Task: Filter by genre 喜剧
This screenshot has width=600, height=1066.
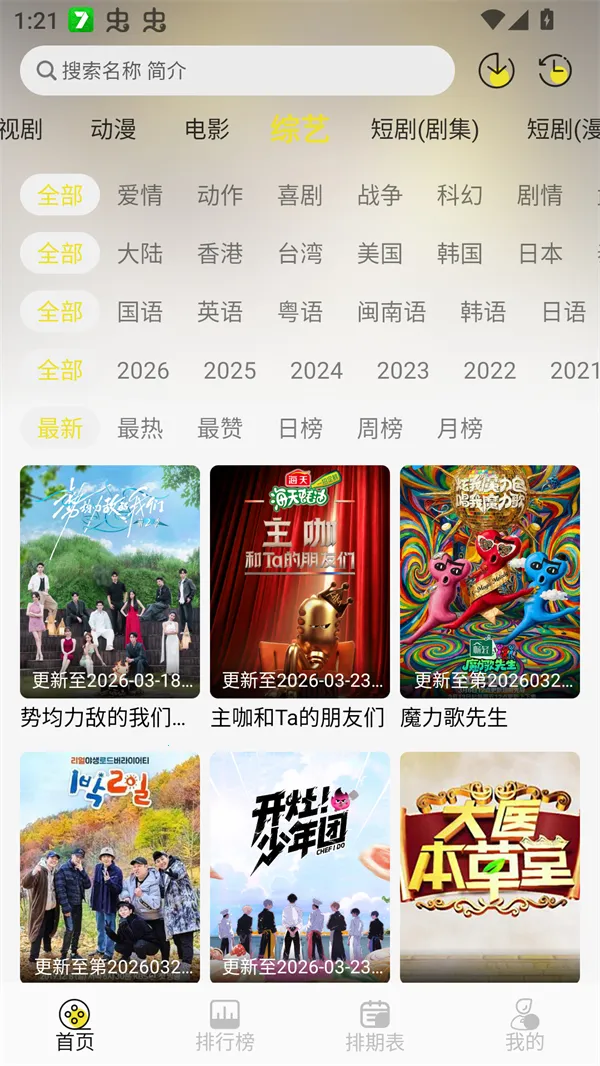Action: coord(300,195)
